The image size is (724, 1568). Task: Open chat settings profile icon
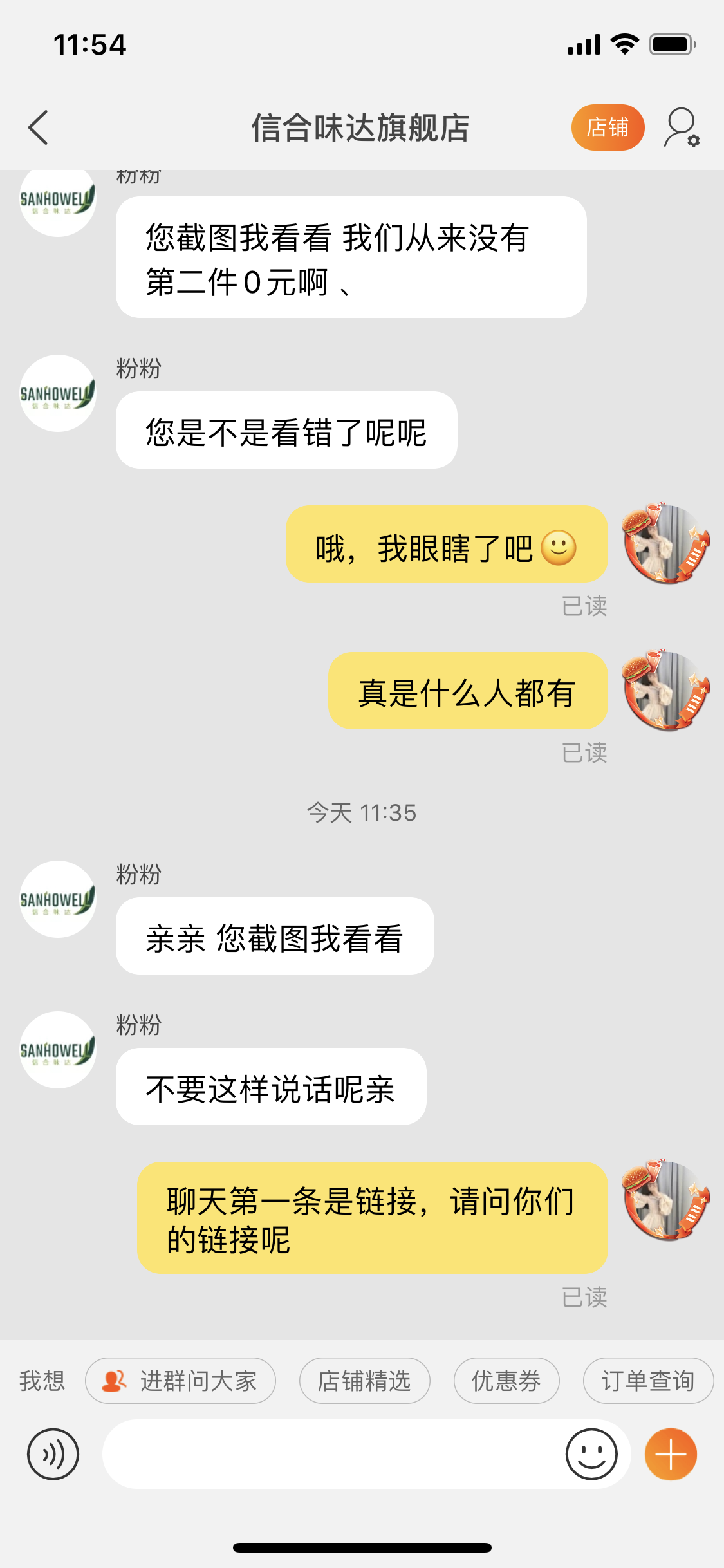tap(681, 127)
